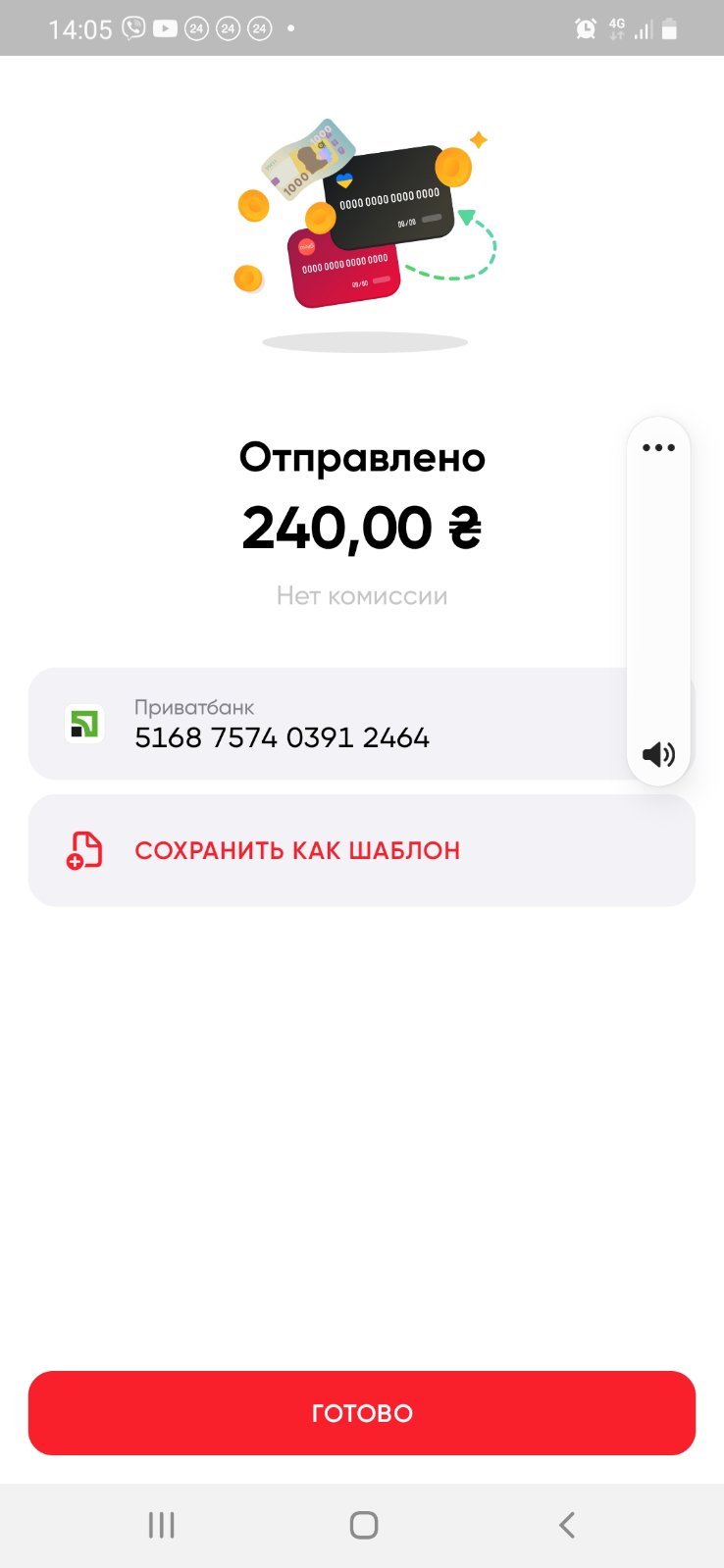Tap the red ГОТОВО button
This screenshot has height=1568, width=724.
(361, 1412)
